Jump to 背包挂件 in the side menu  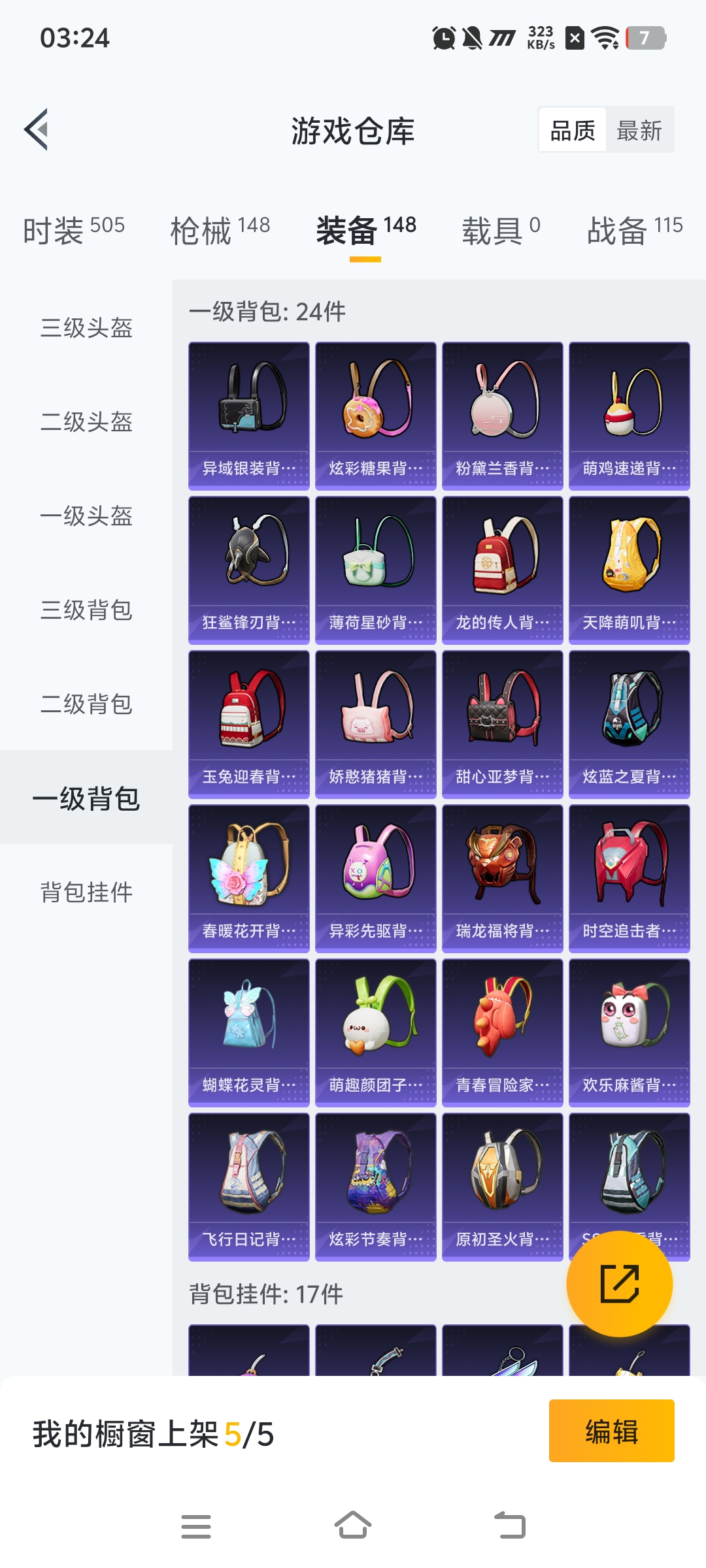tap(86, 892)
